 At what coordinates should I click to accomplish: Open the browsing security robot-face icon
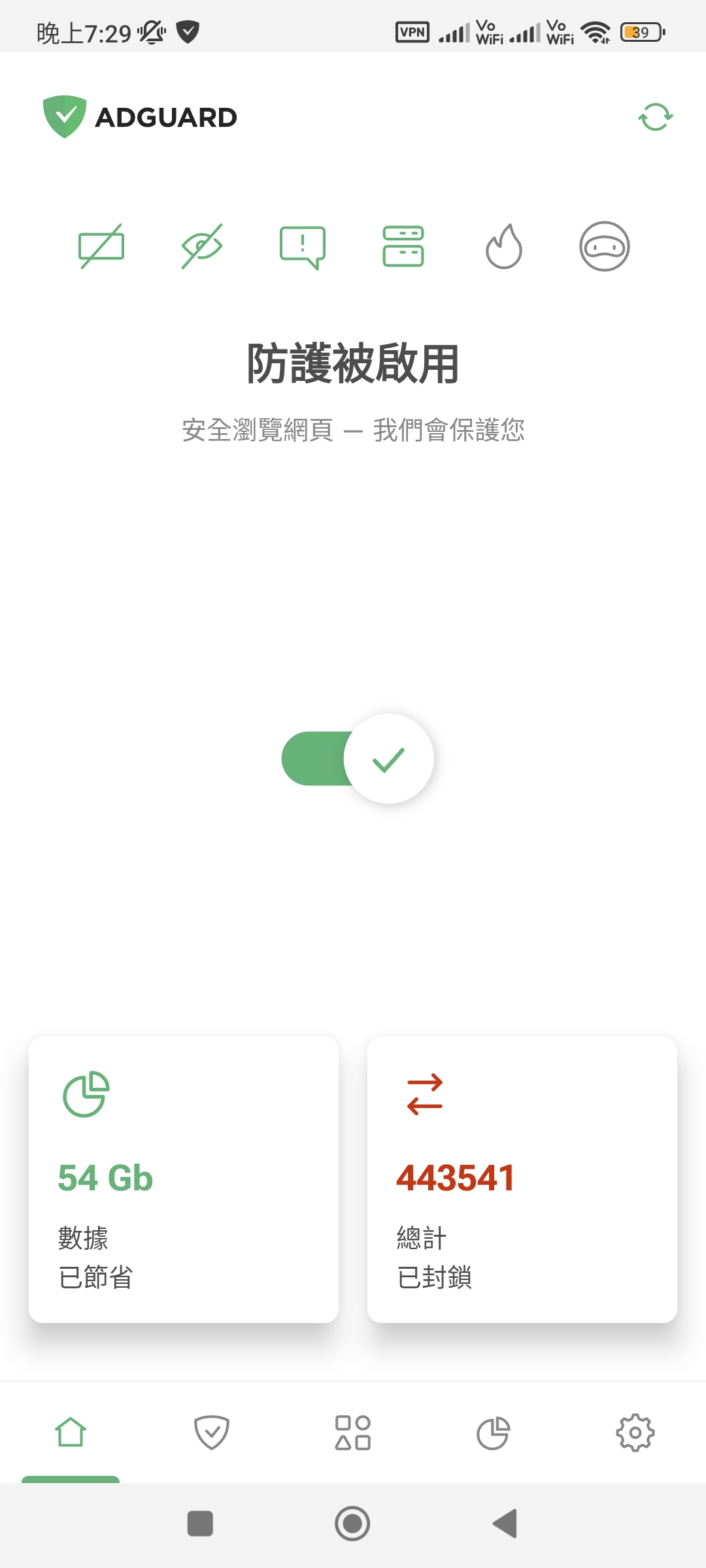605,246
